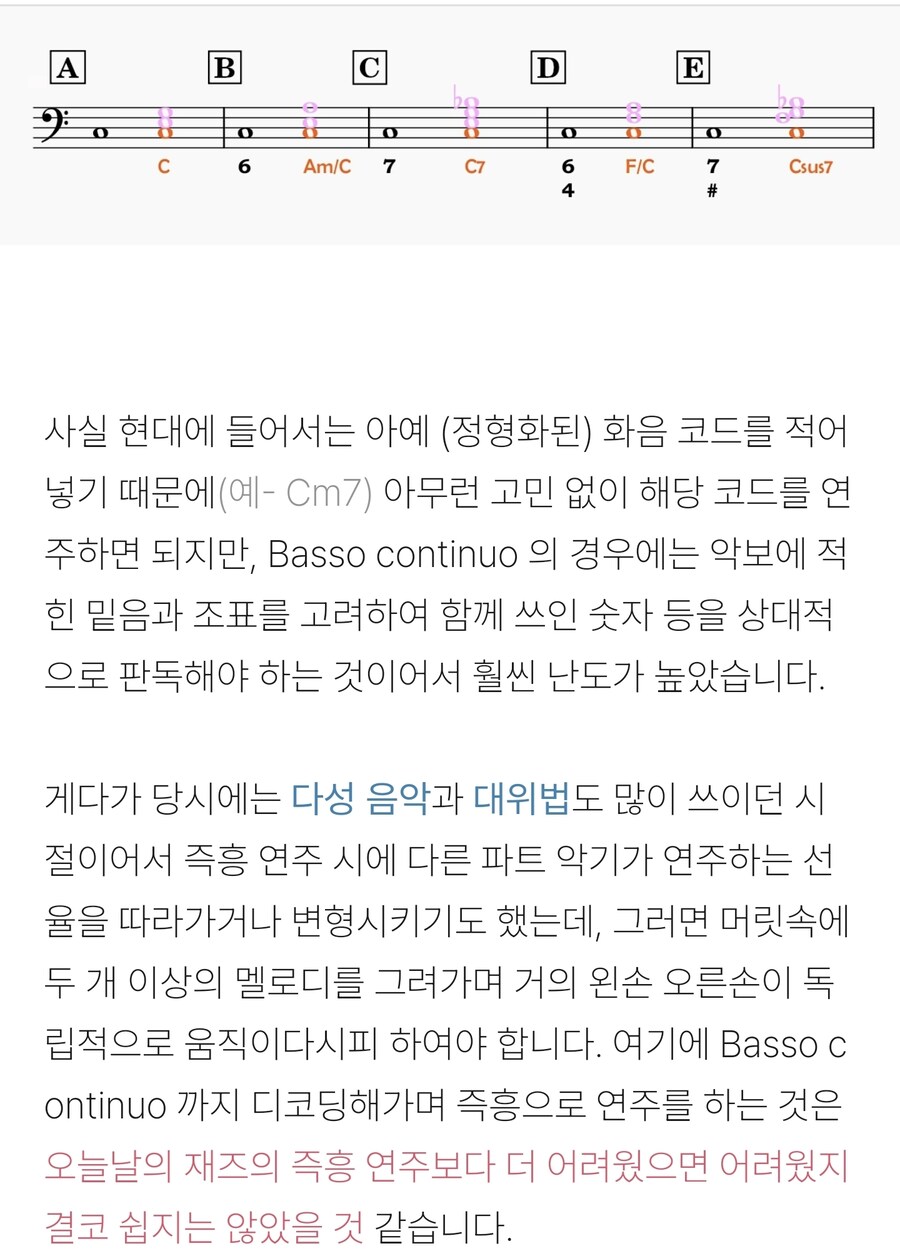Open the figured bass notation image
This screenshot has height=1256, width=900.
450,125
